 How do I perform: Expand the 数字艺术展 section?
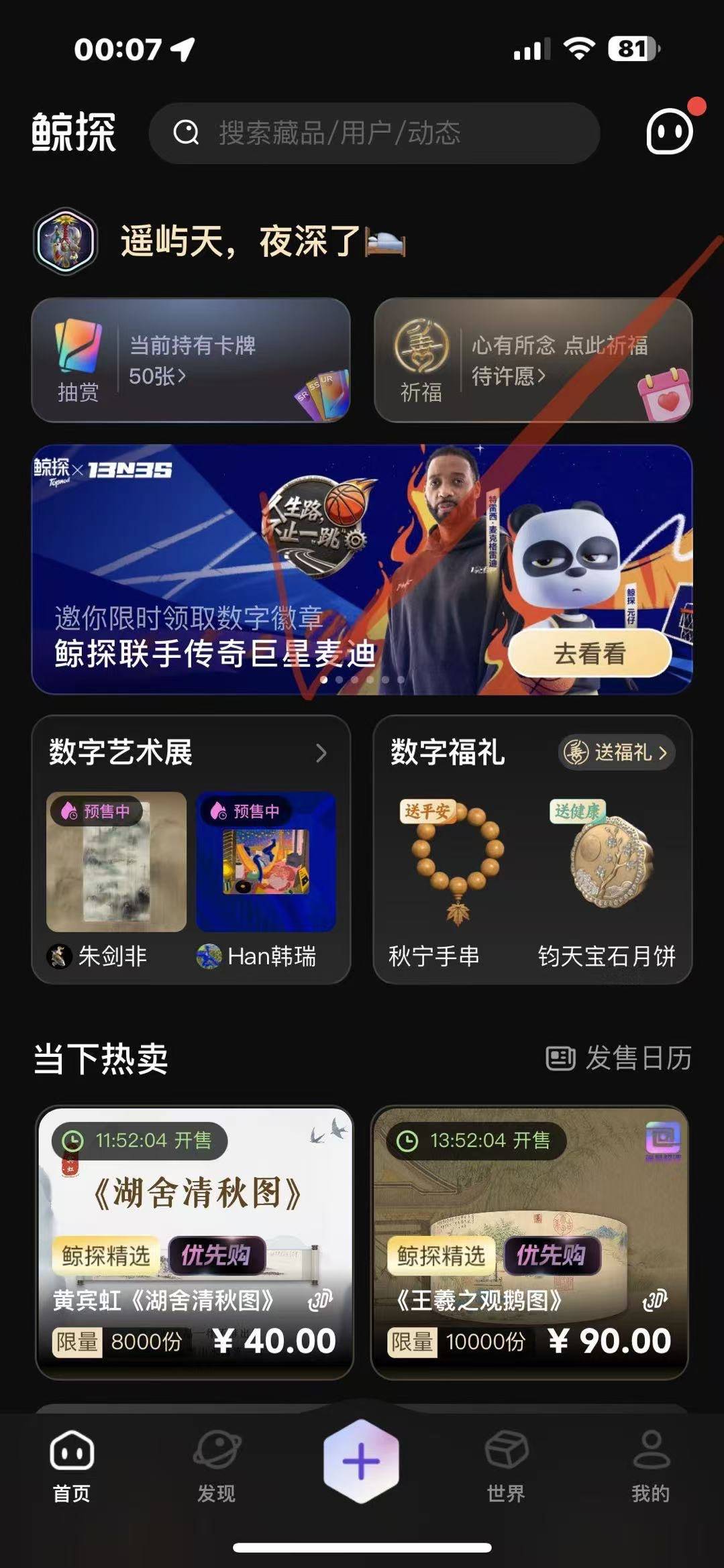pos(321,753)
